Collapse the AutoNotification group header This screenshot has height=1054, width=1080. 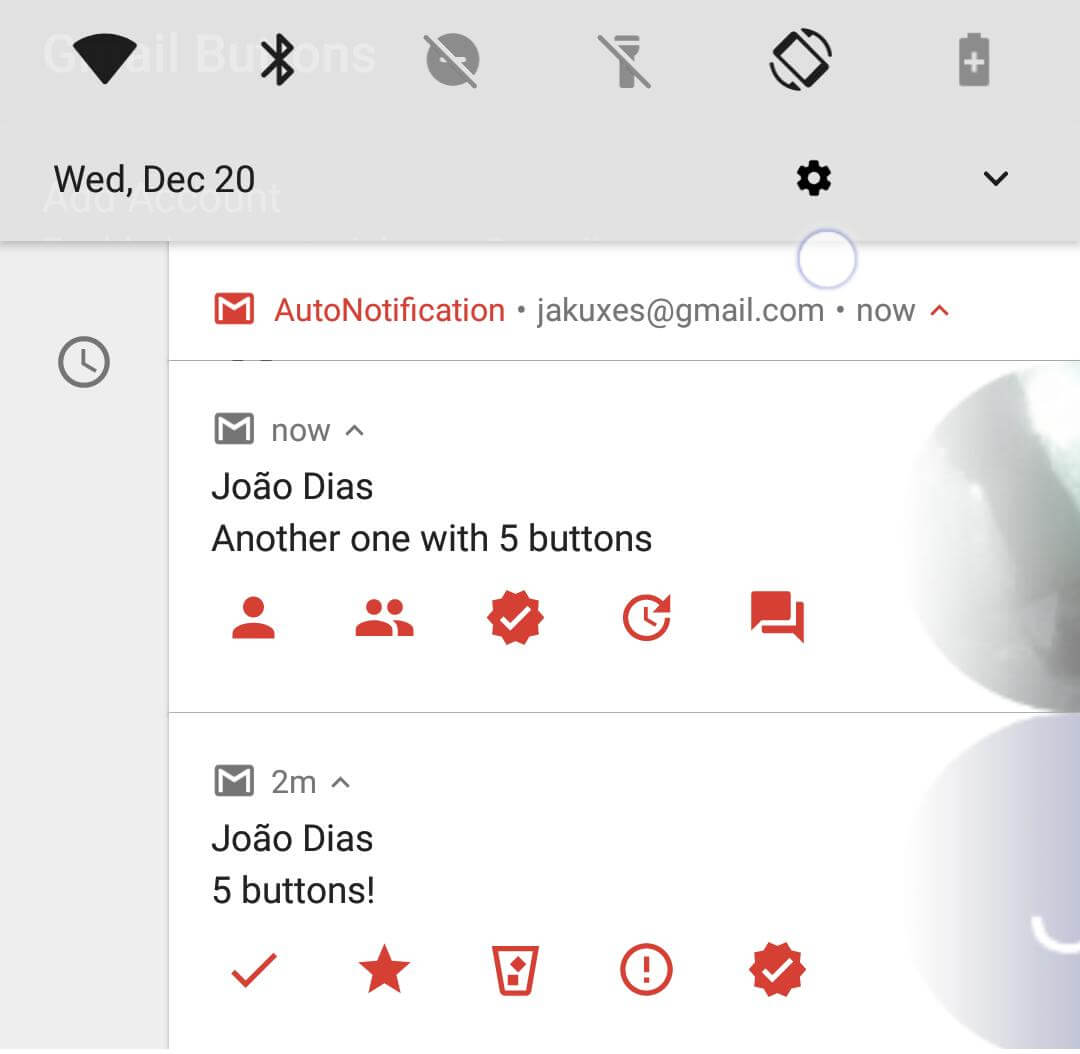[938, 311]
